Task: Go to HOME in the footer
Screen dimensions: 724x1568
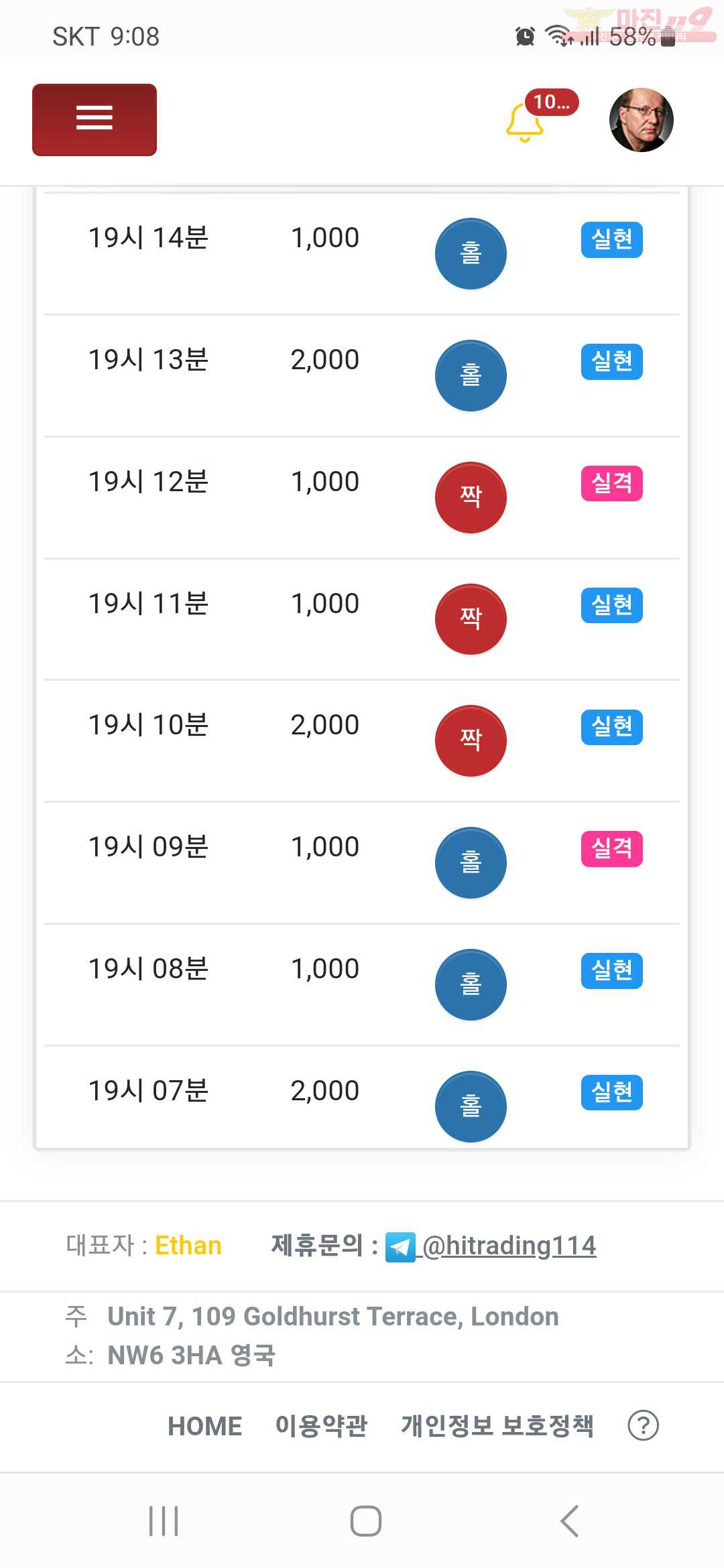Action: 204,1426
